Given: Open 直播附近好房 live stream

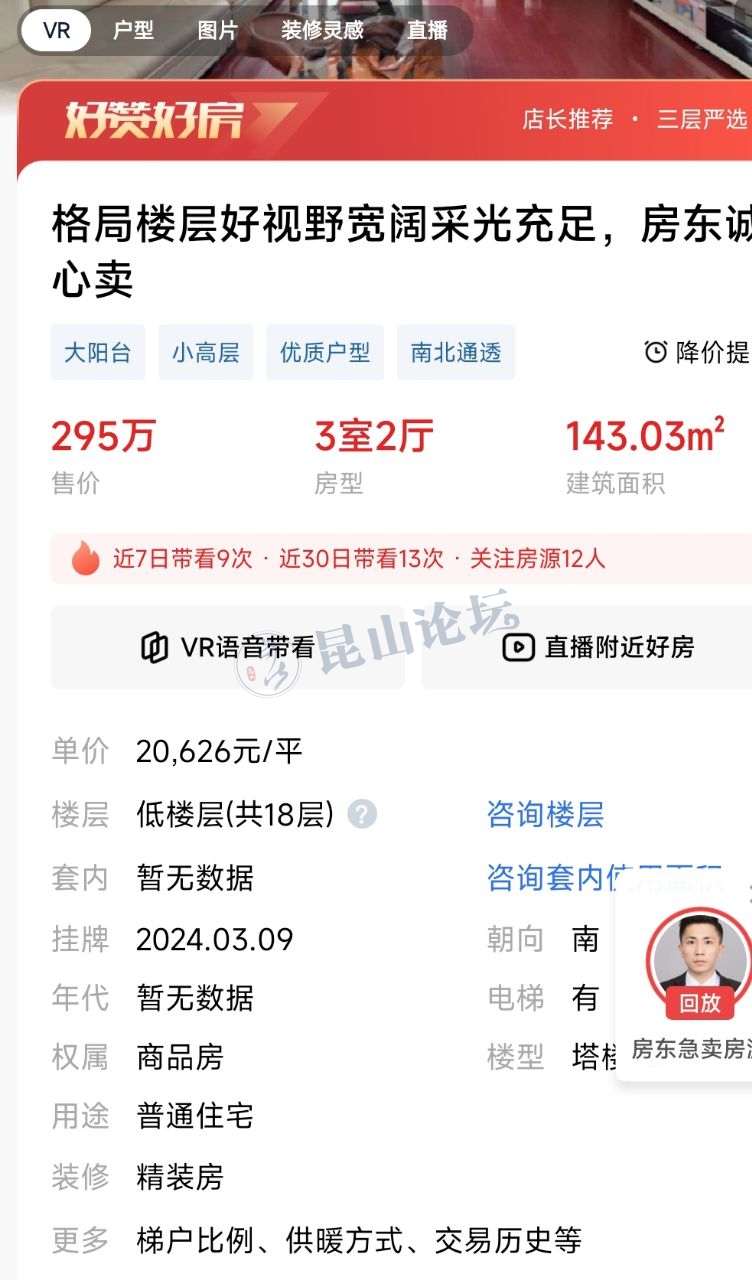Looking at the screenshot, I should [598, 647].
